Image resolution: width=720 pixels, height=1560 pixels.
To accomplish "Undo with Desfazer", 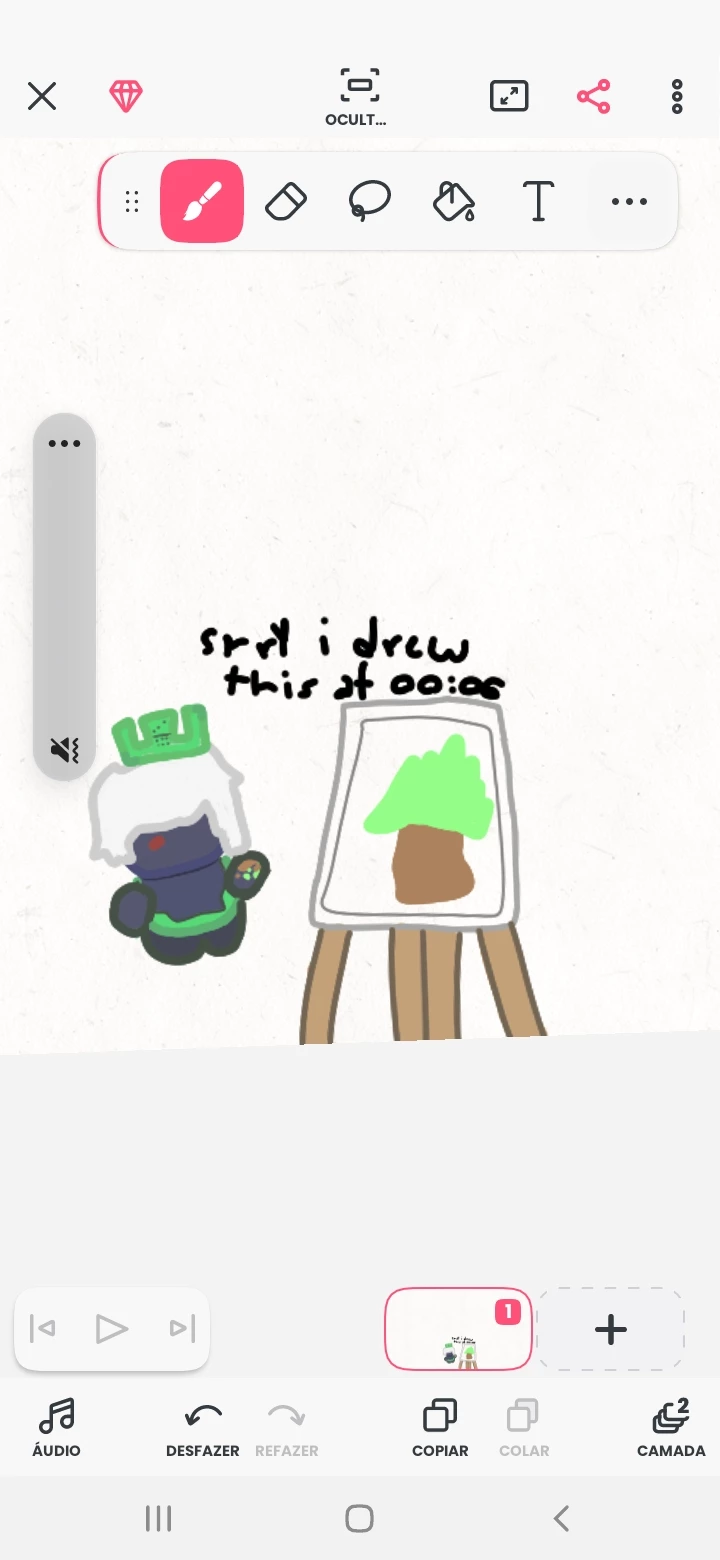I will [203, 1428].
